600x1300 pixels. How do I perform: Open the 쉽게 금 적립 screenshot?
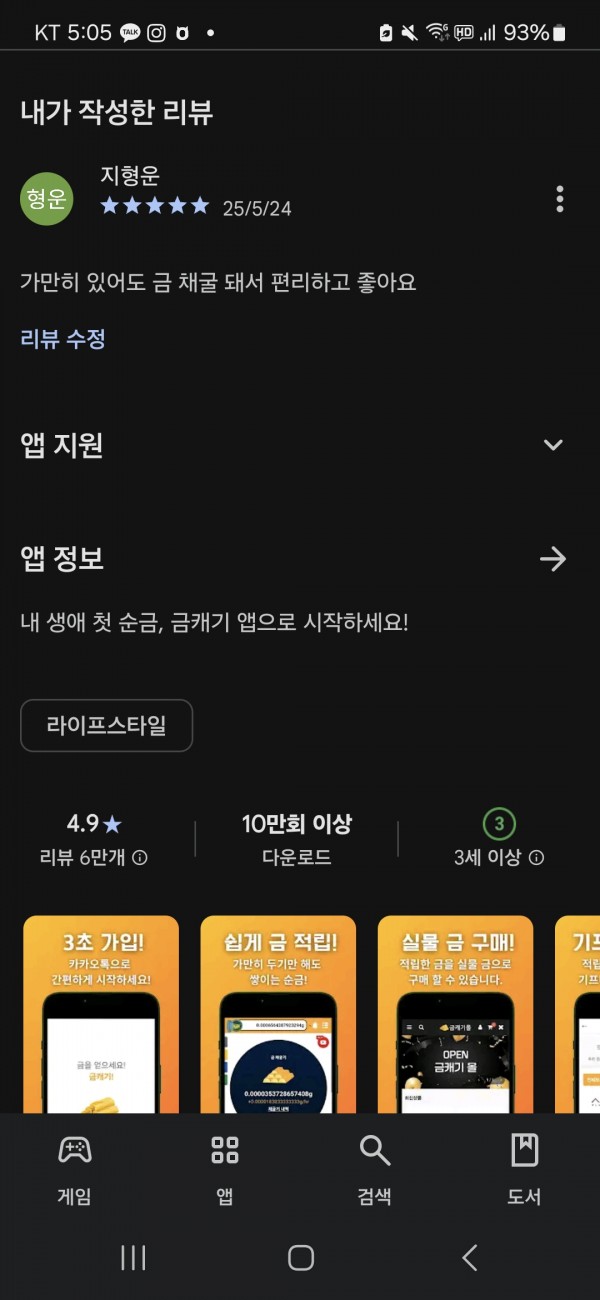tap(278, 1014)
